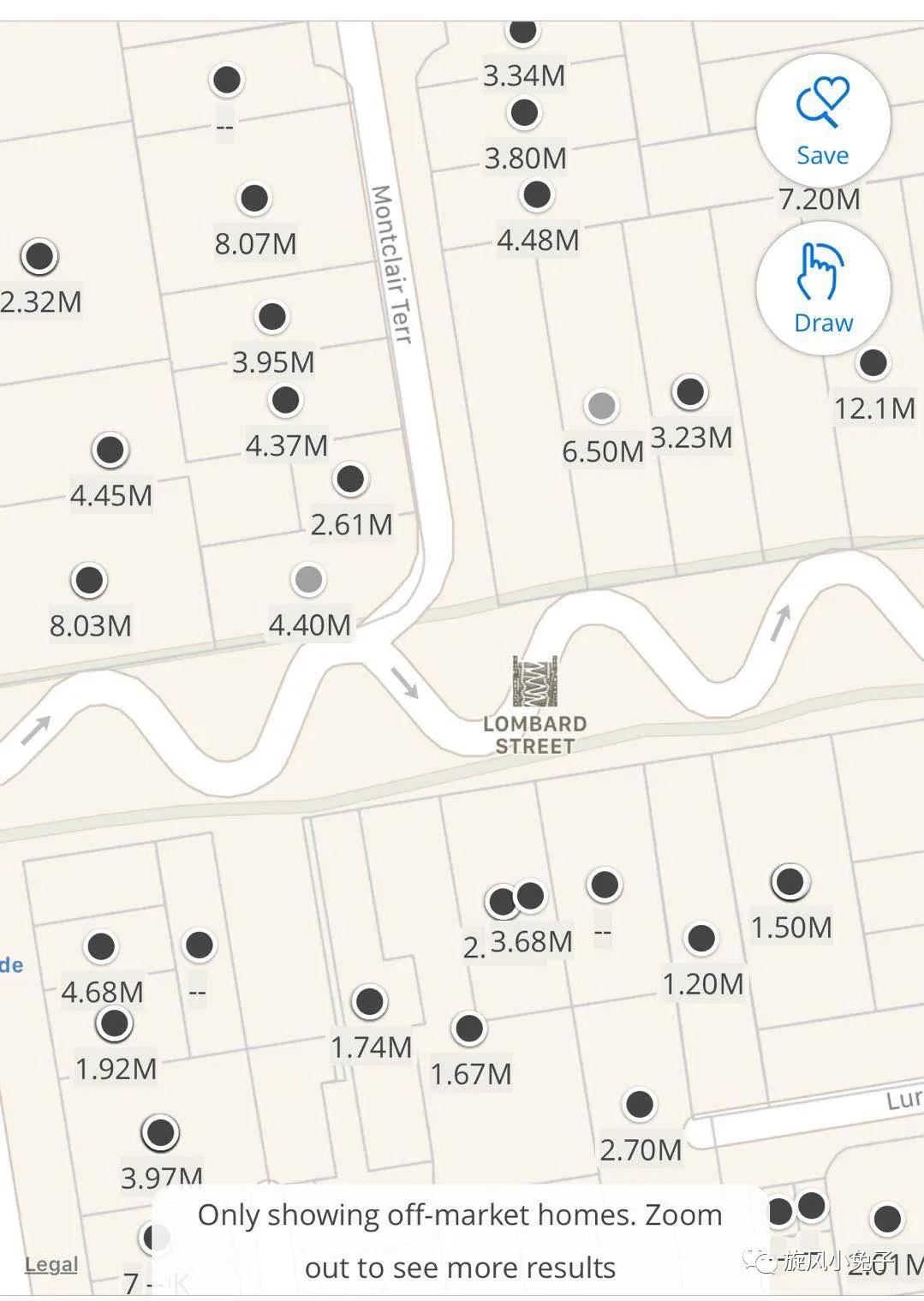Select the 1.50M home marker

[x=790, y=881]
